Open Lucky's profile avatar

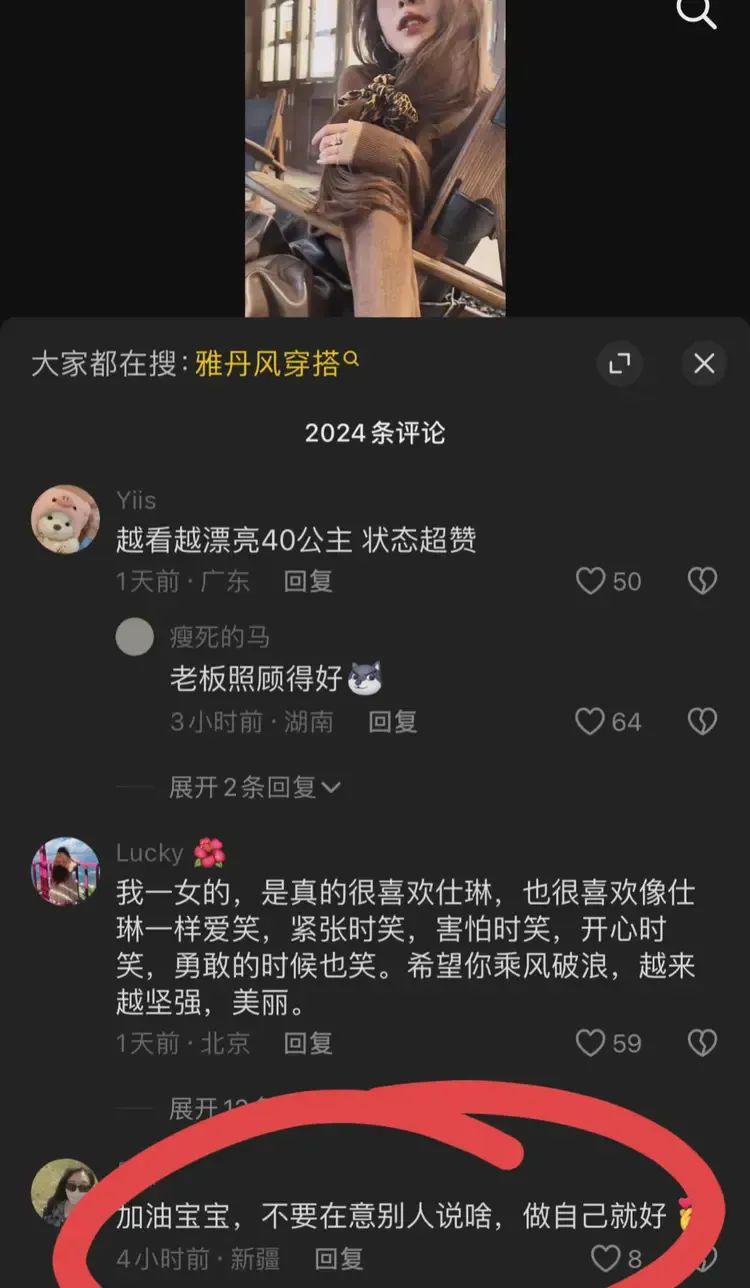65,871
